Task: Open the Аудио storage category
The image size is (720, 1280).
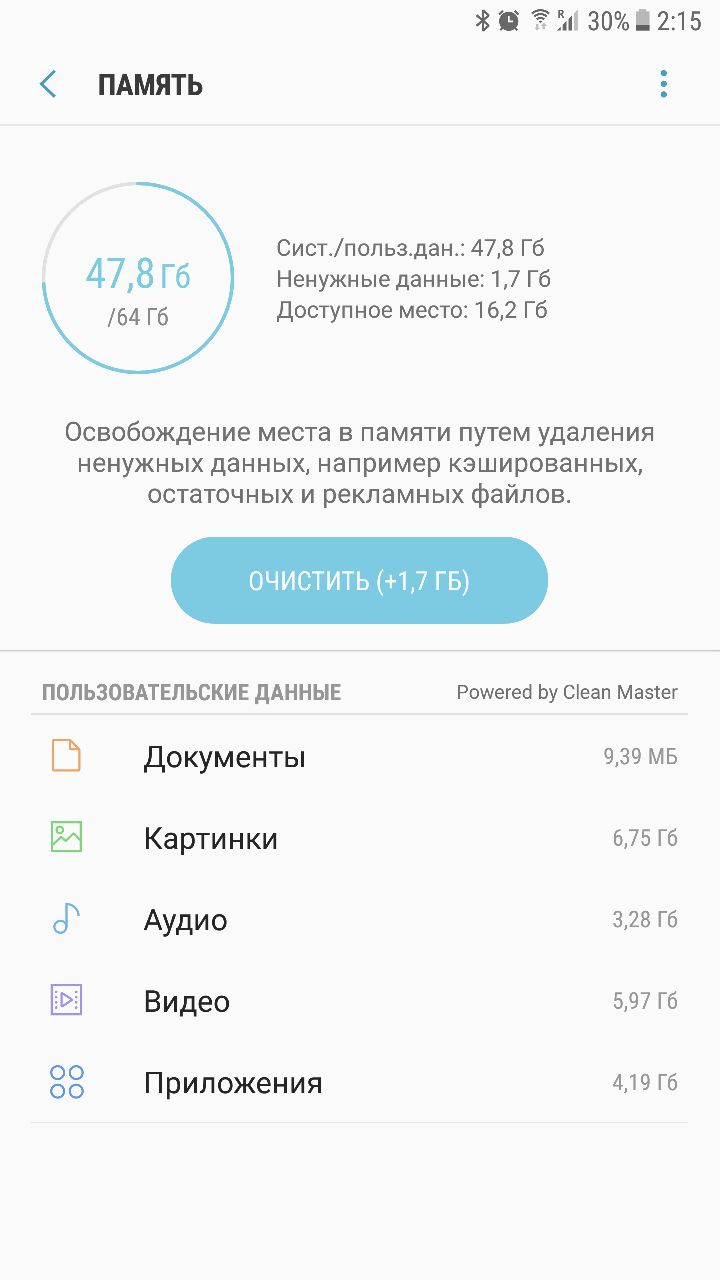Action: [359, 920]
